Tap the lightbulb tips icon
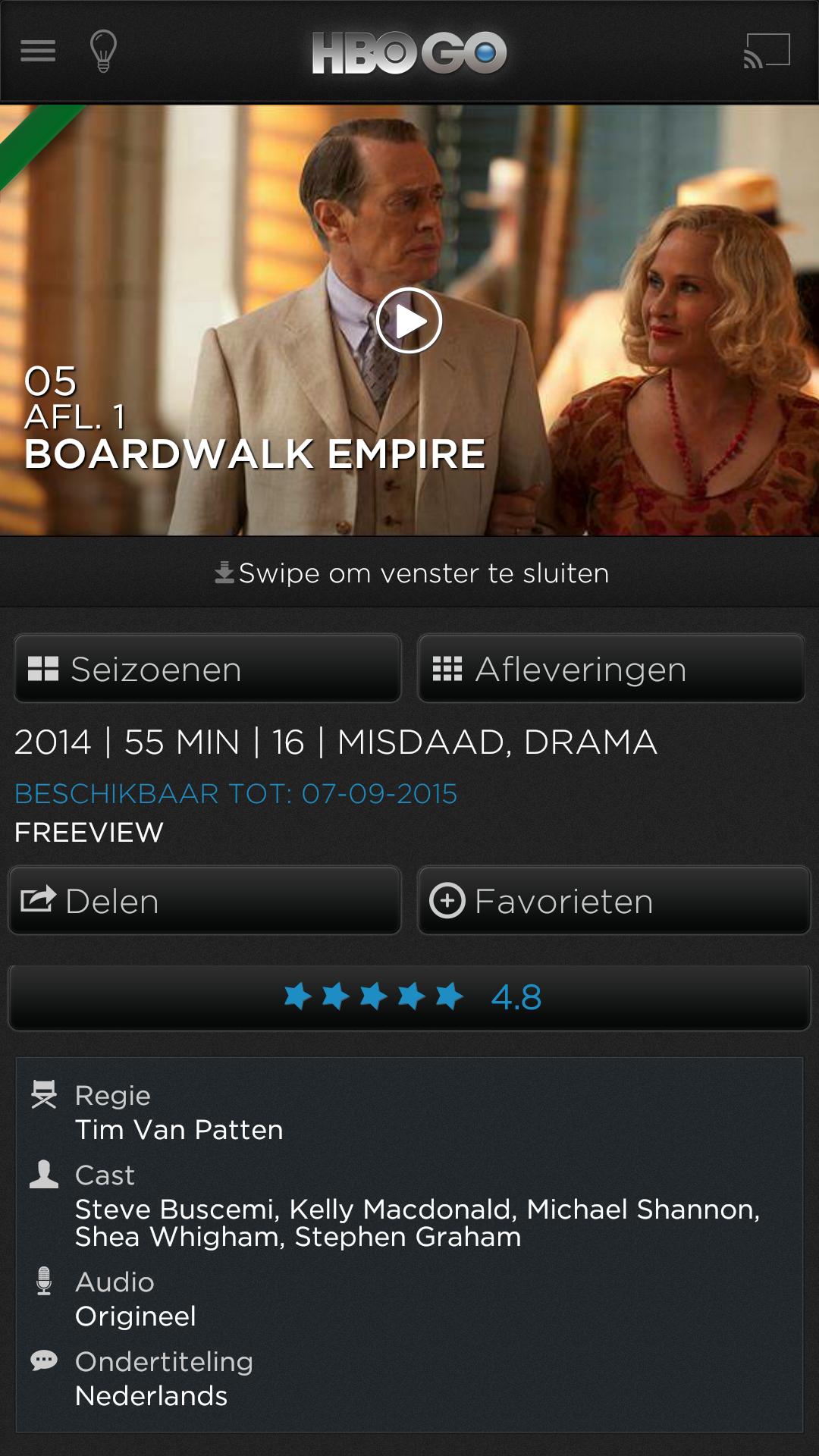 103,51
